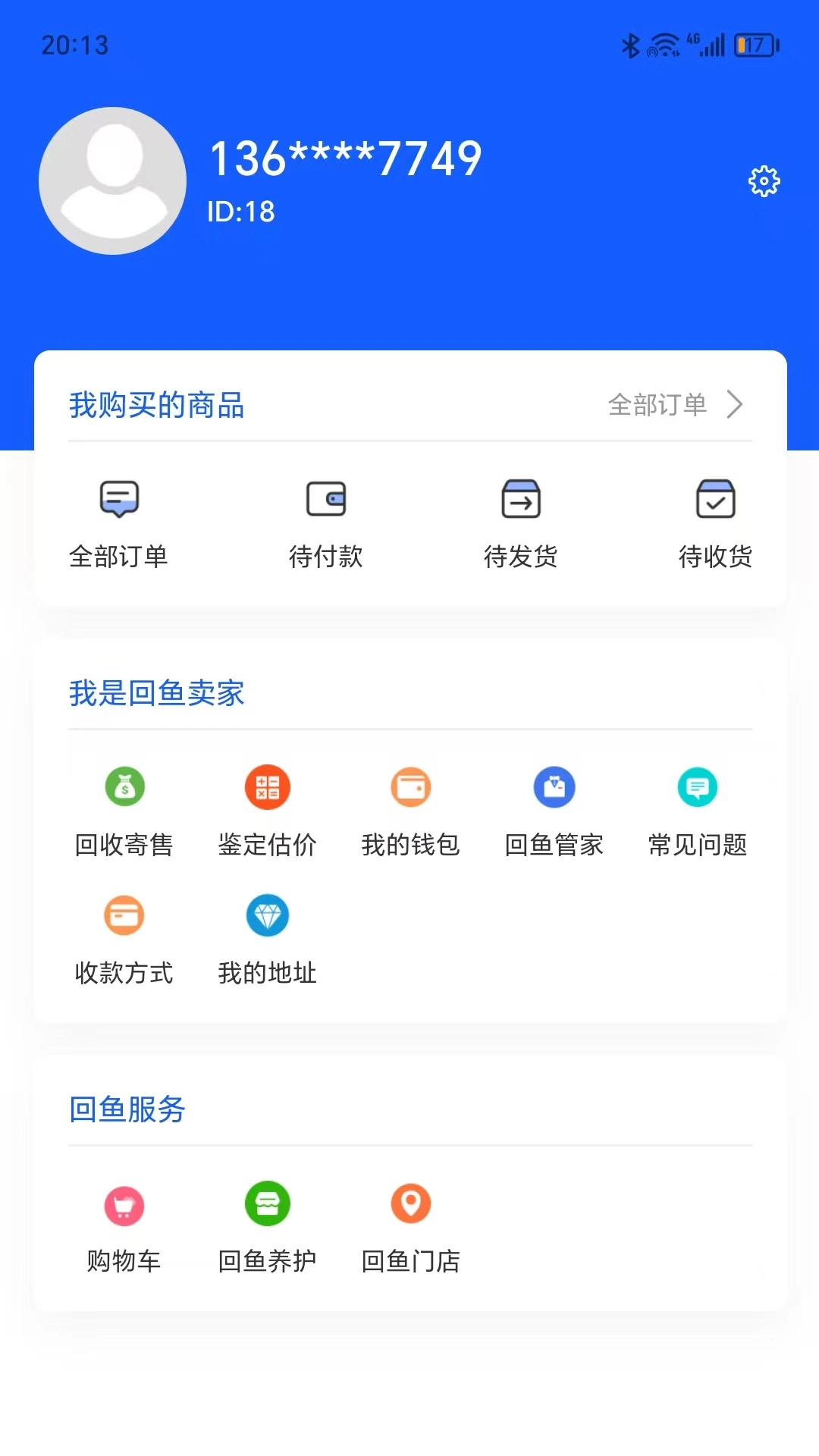This screenshot has height=1456, width=819.
Task: Open 收款方式 payment methods
Action: point(124,940)
